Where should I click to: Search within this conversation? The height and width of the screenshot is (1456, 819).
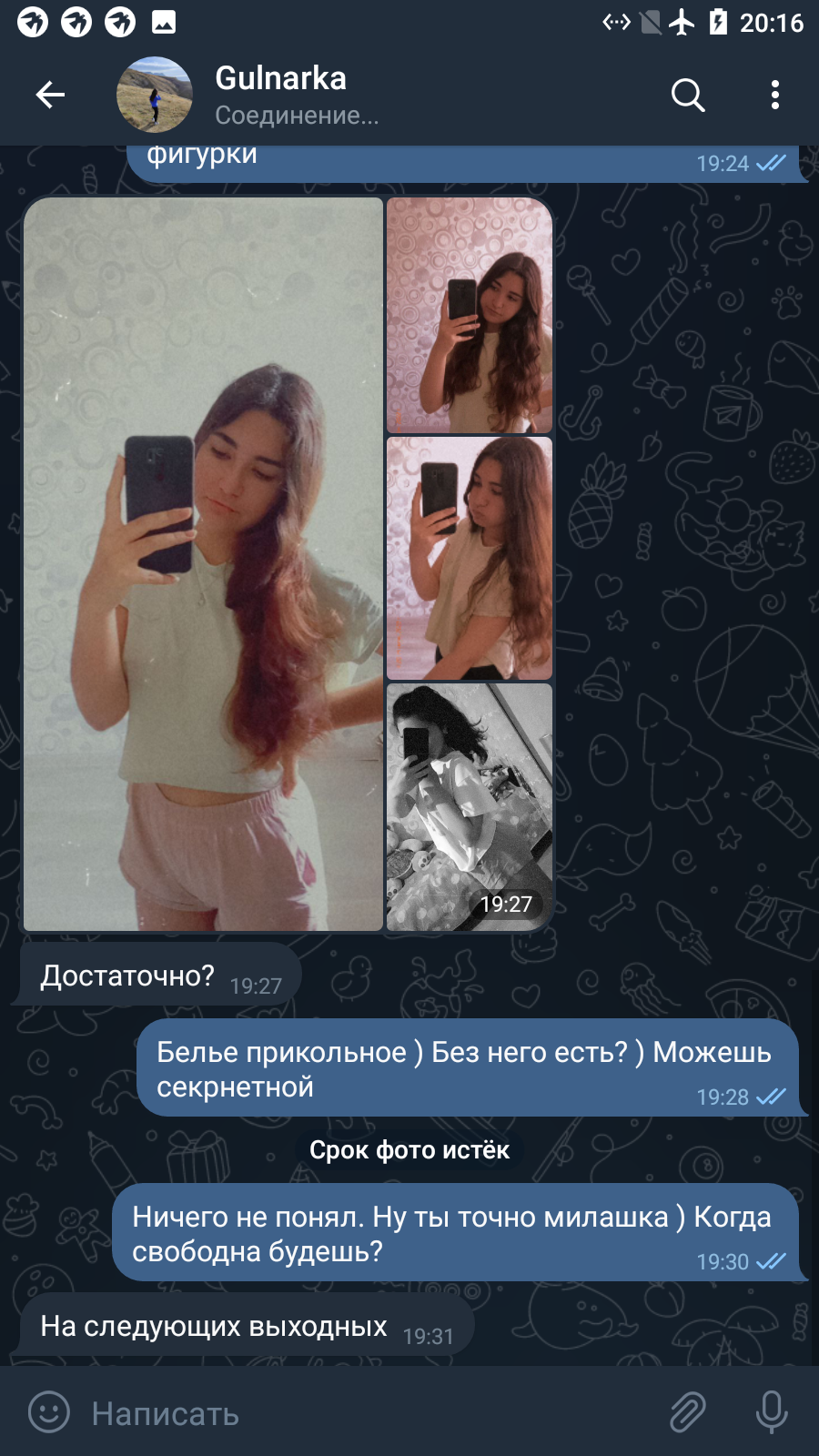tap(688, 95)
